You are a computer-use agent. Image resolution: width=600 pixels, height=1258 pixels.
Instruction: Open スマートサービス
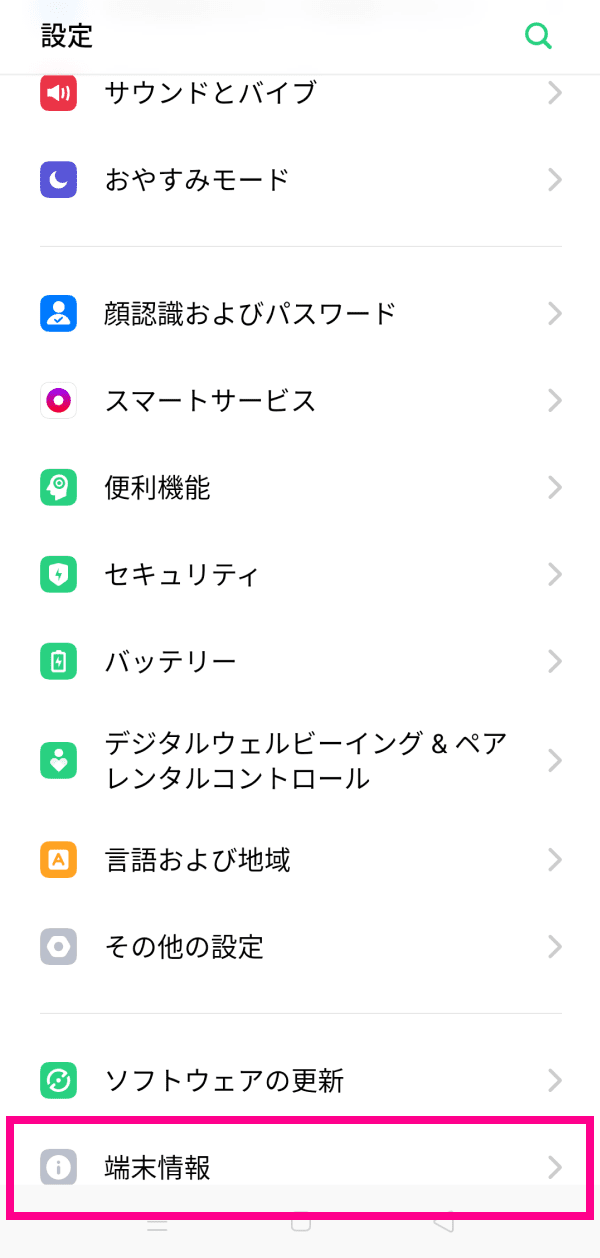[300, 401]
